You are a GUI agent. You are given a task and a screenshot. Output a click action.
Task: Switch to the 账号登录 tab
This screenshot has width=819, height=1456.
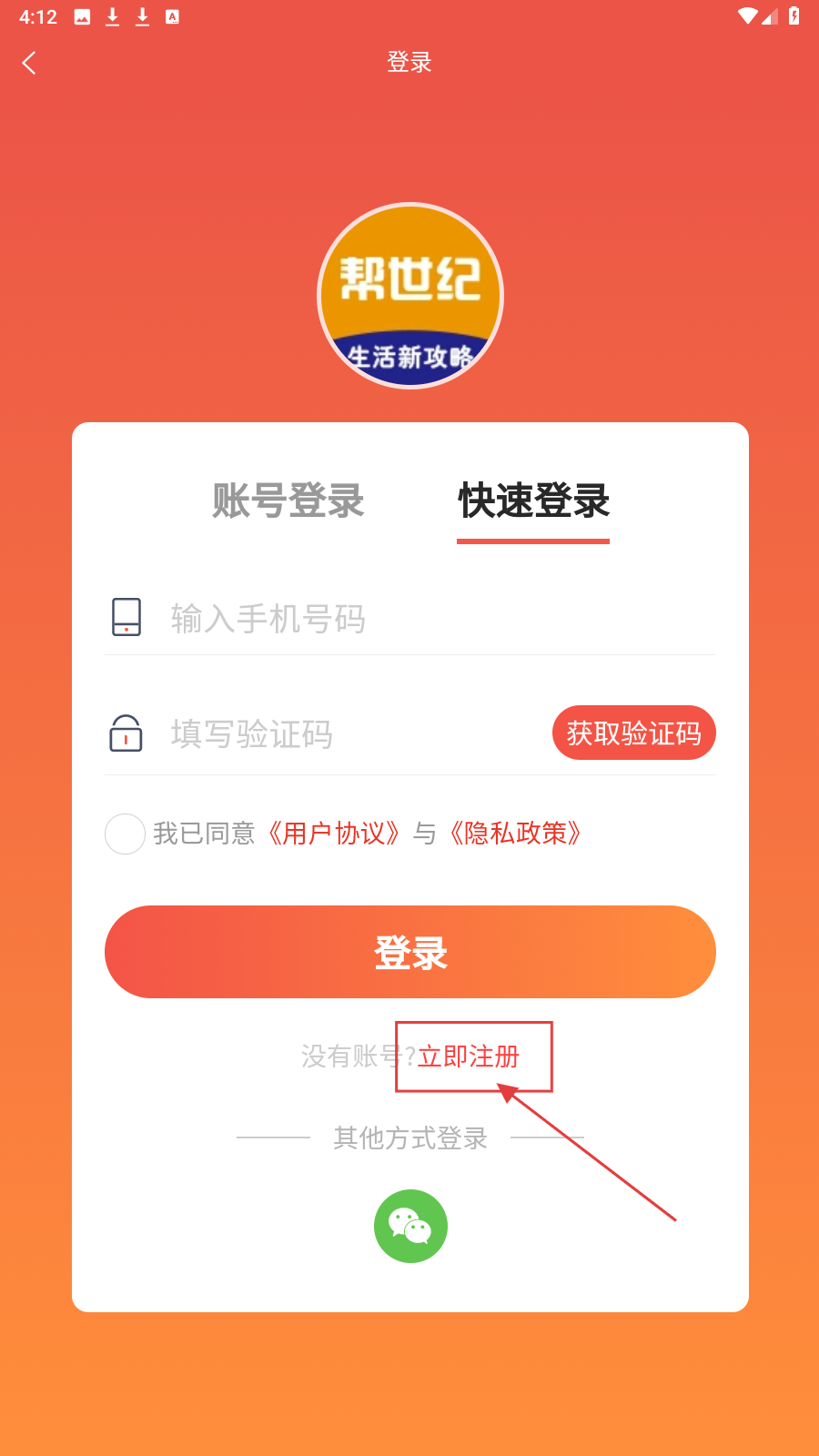pyautogui.click(x=288, y=501)
